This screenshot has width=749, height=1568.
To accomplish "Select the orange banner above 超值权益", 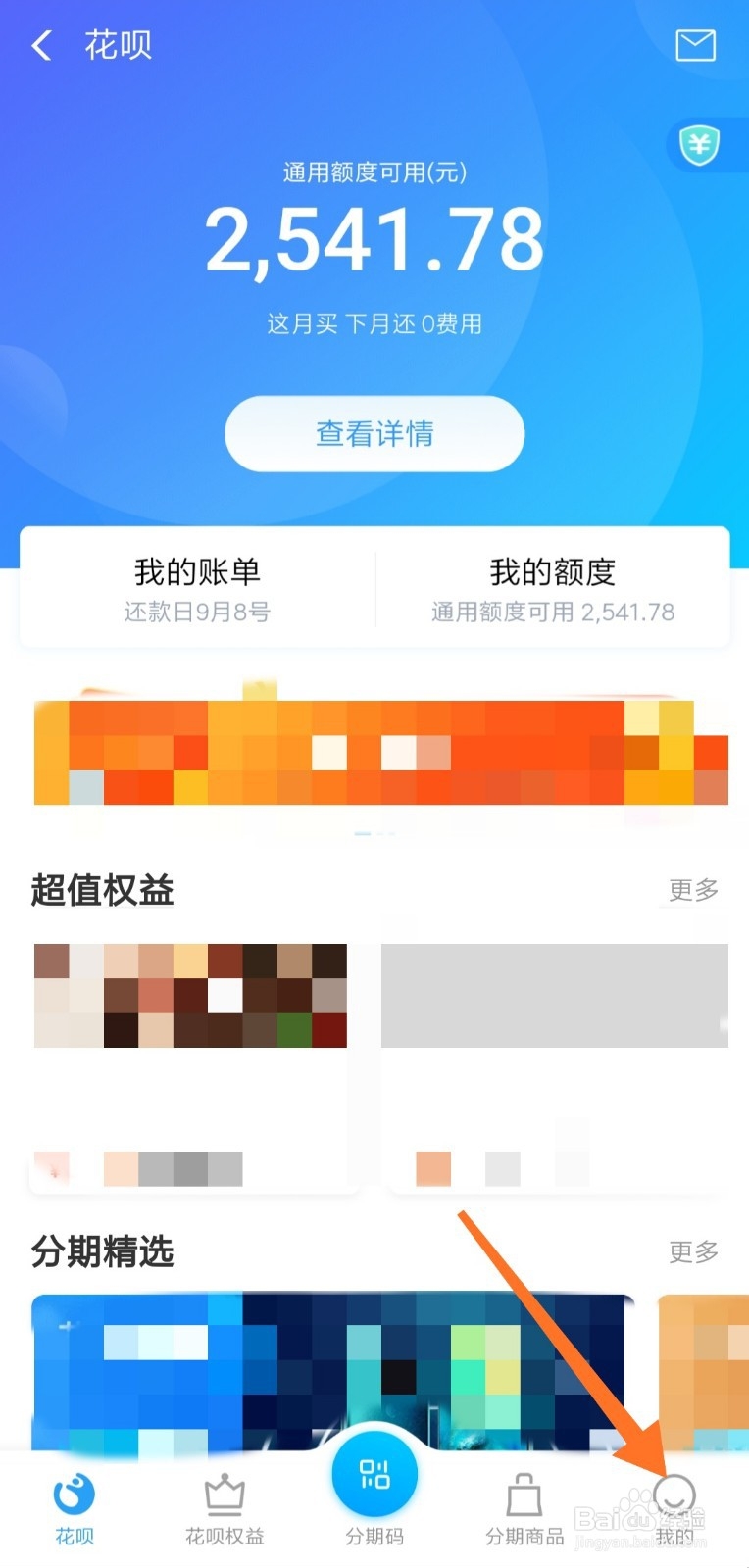I will tap(374, 747).
